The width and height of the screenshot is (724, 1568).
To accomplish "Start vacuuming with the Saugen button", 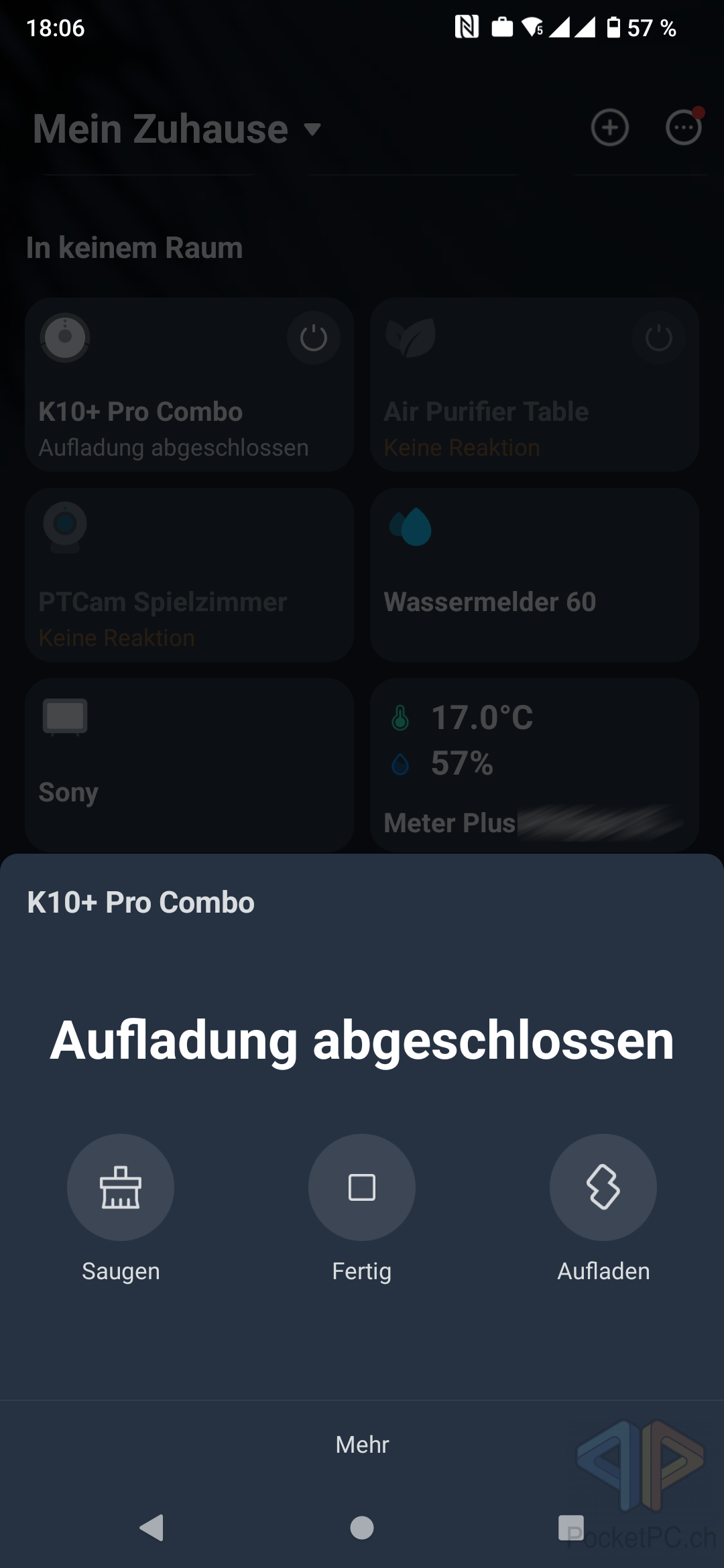I will (x=121, y=1187).
